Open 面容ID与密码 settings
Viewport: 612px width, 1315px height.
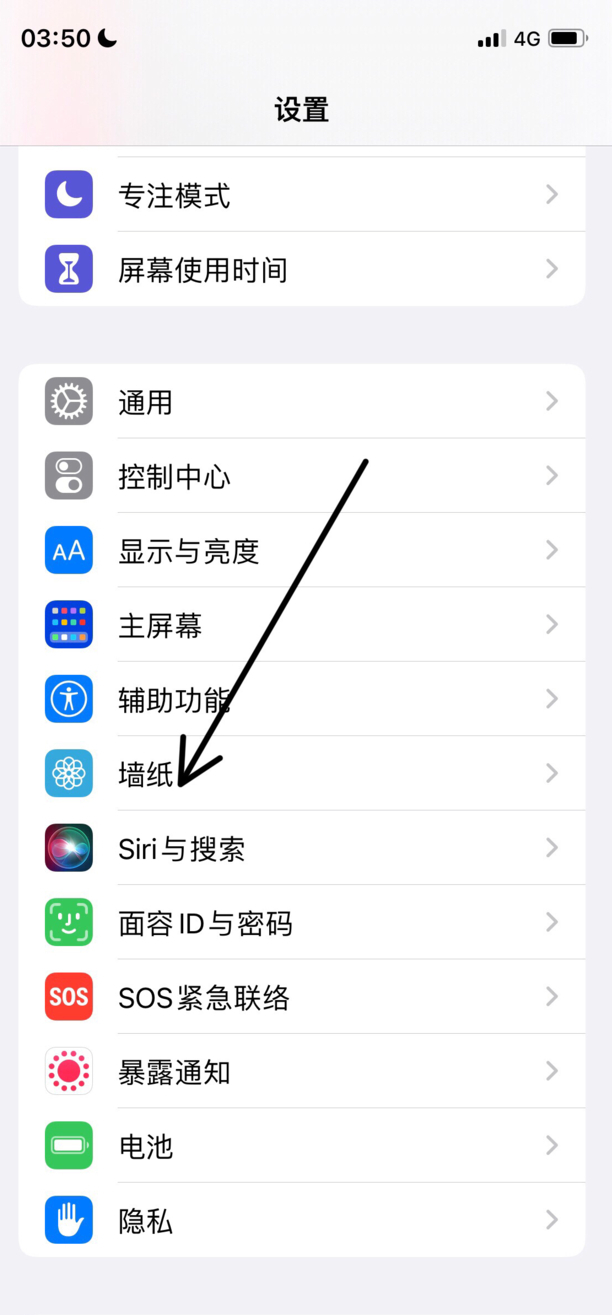click(x=300, y=923)
